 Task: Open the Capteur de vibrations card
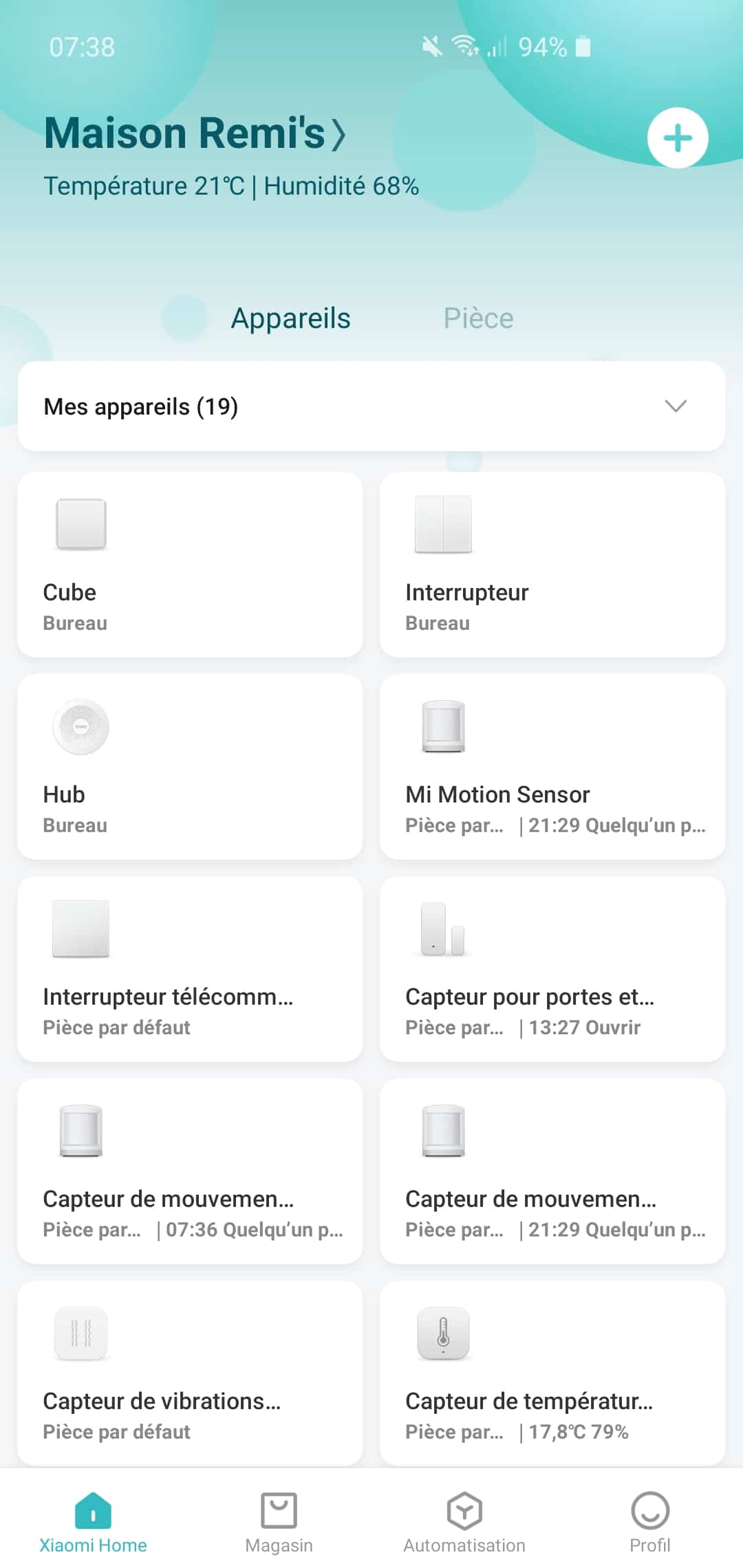click(x=190, y=1373)
